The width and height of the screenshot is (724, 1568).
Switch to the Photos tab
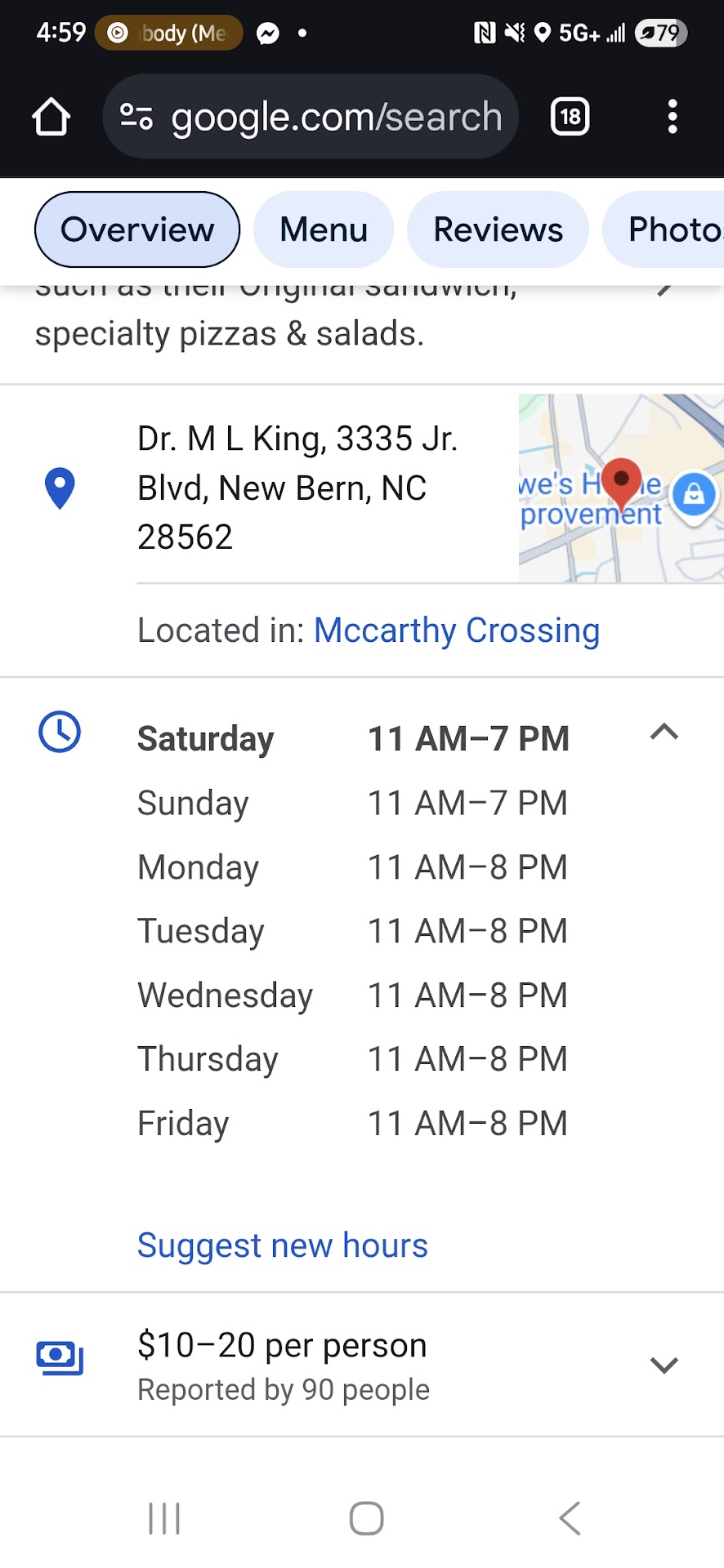coord(670,229)
